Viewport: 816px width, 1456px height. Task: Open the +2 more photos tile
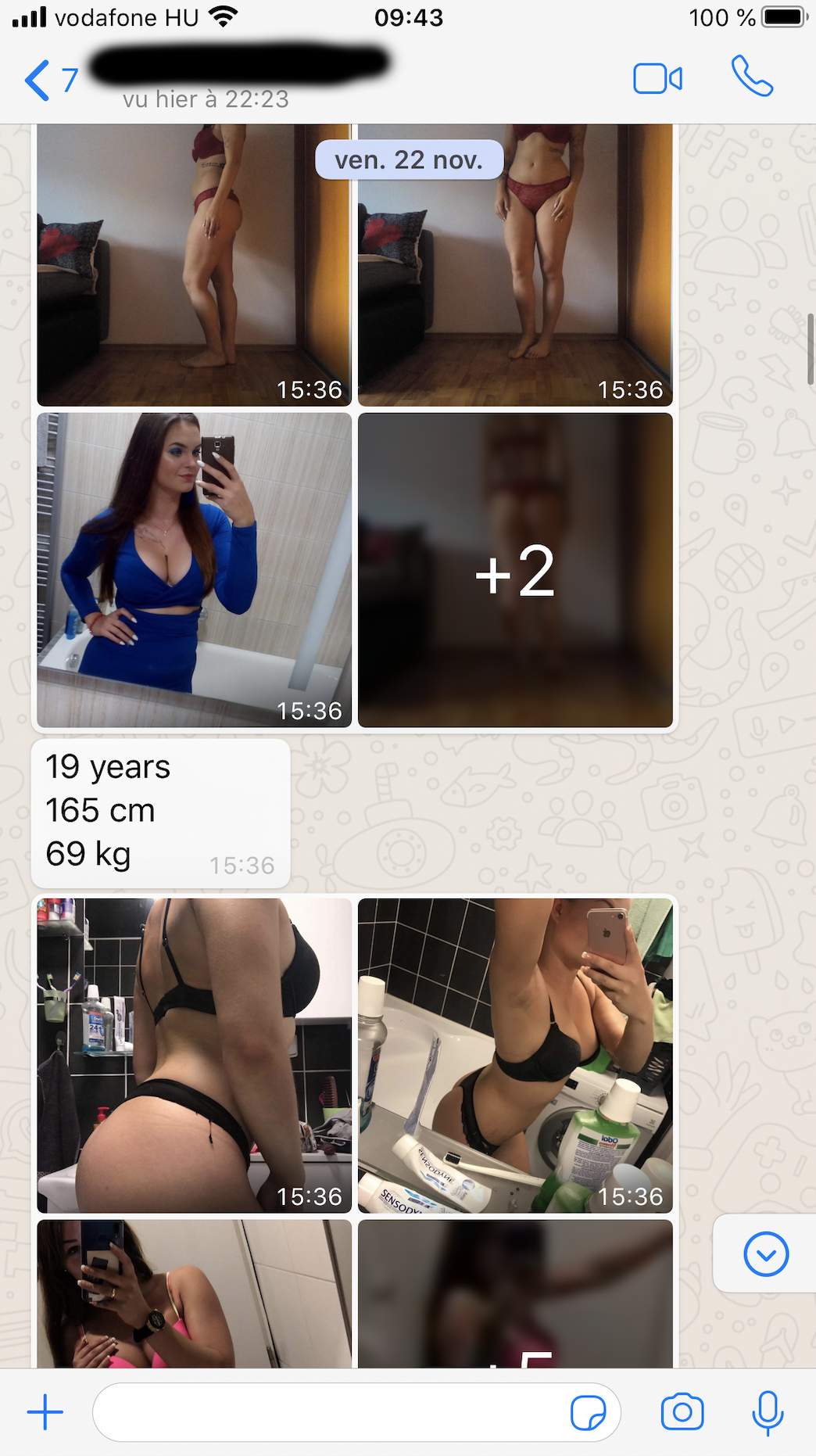tap(515, 570)
